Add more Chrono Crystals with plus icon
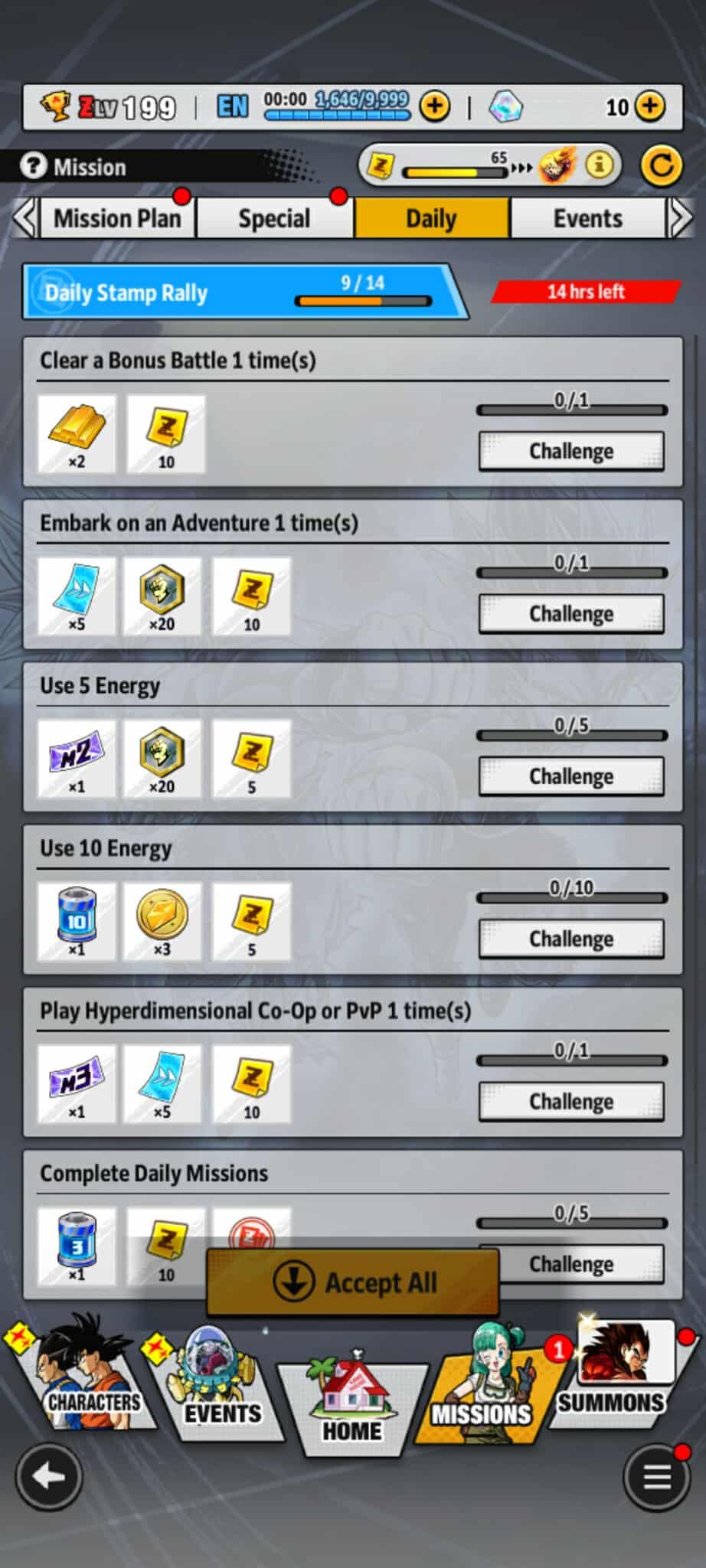 650,106
